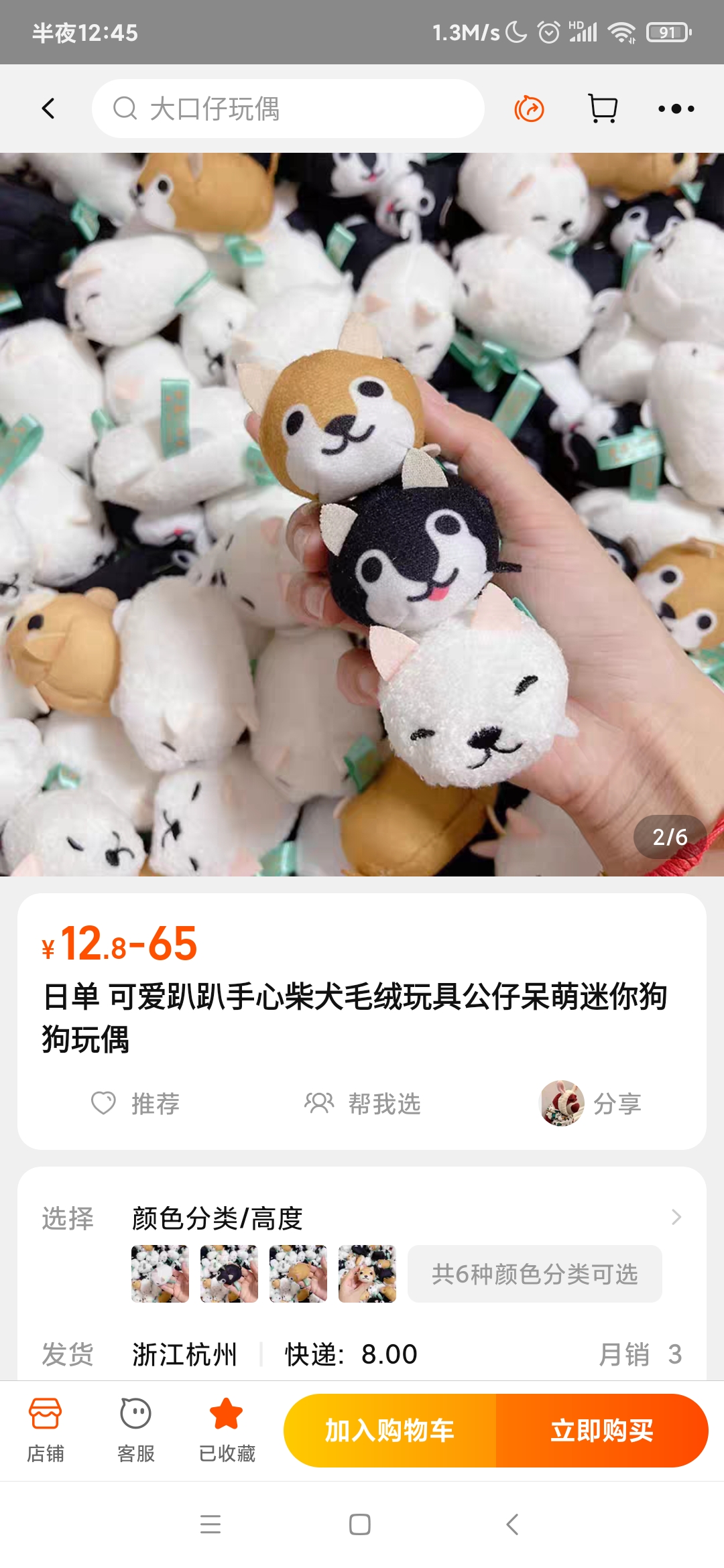Tap 推荐 to recommend this product
Image resolution: width=724 pixels, height=1568 pixels.
tap(135, 1103)
